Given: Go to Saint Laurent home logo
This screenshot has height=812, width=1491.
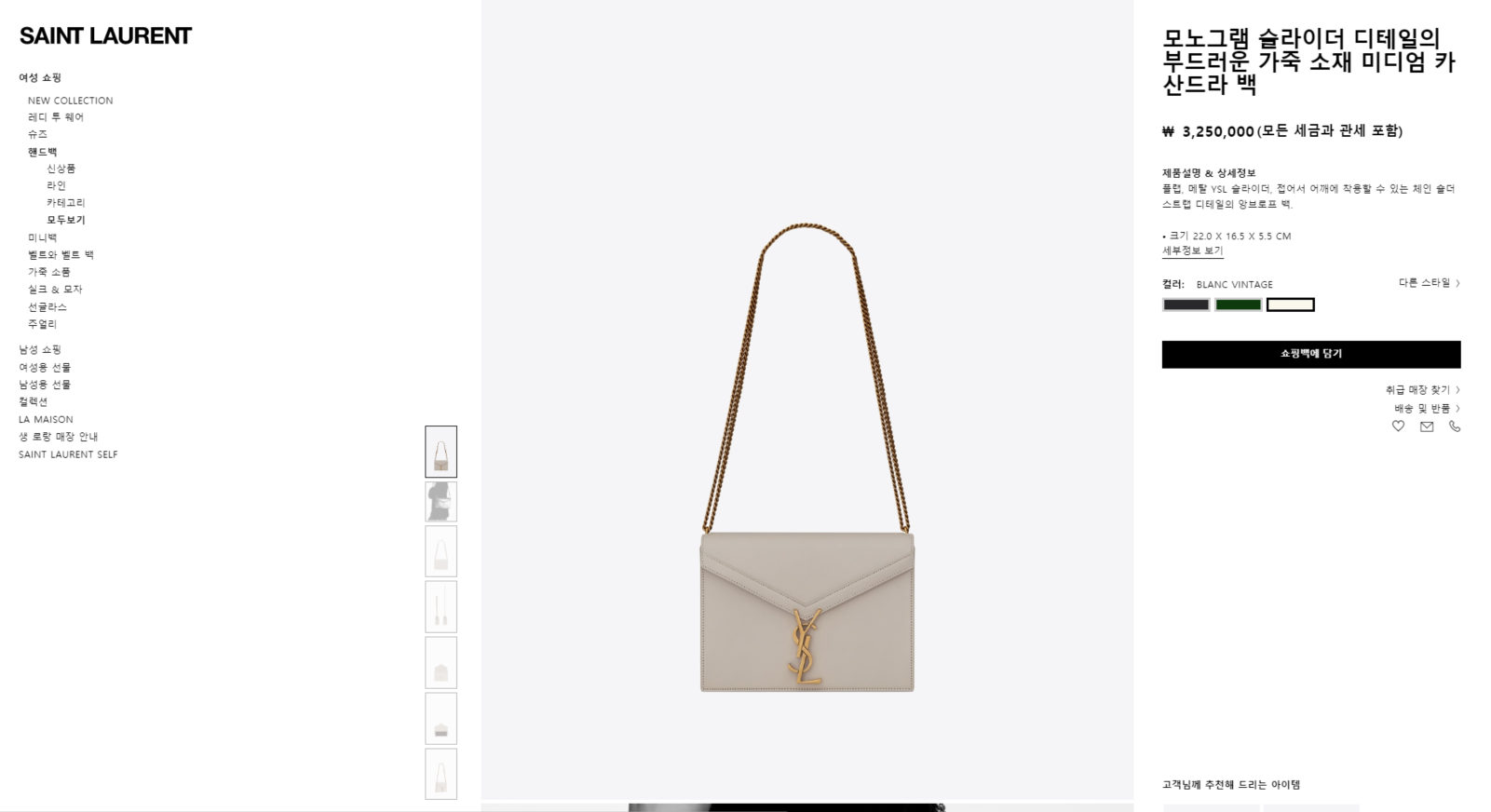Looking at the screenshot, I should 105,36.
